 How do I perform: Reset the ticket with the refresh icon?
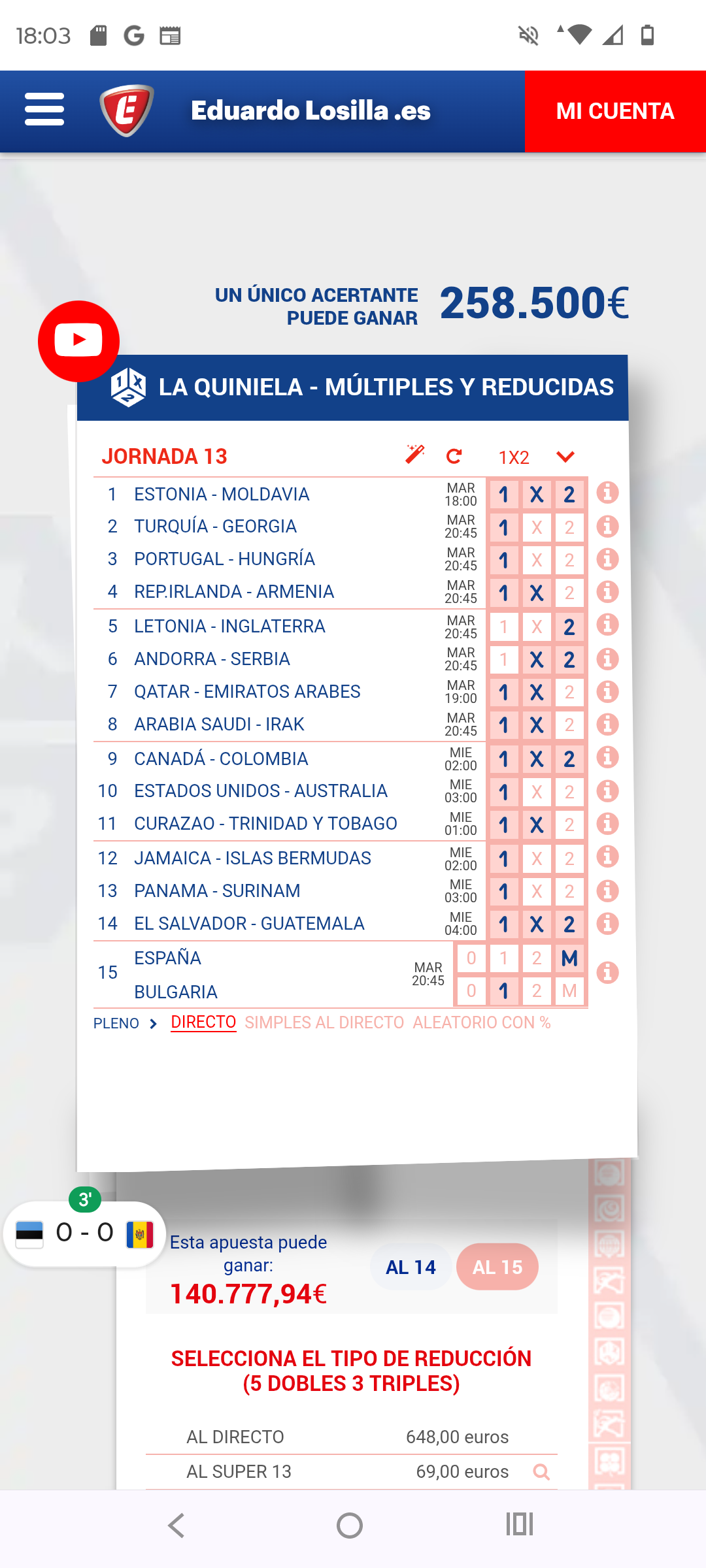454,456
